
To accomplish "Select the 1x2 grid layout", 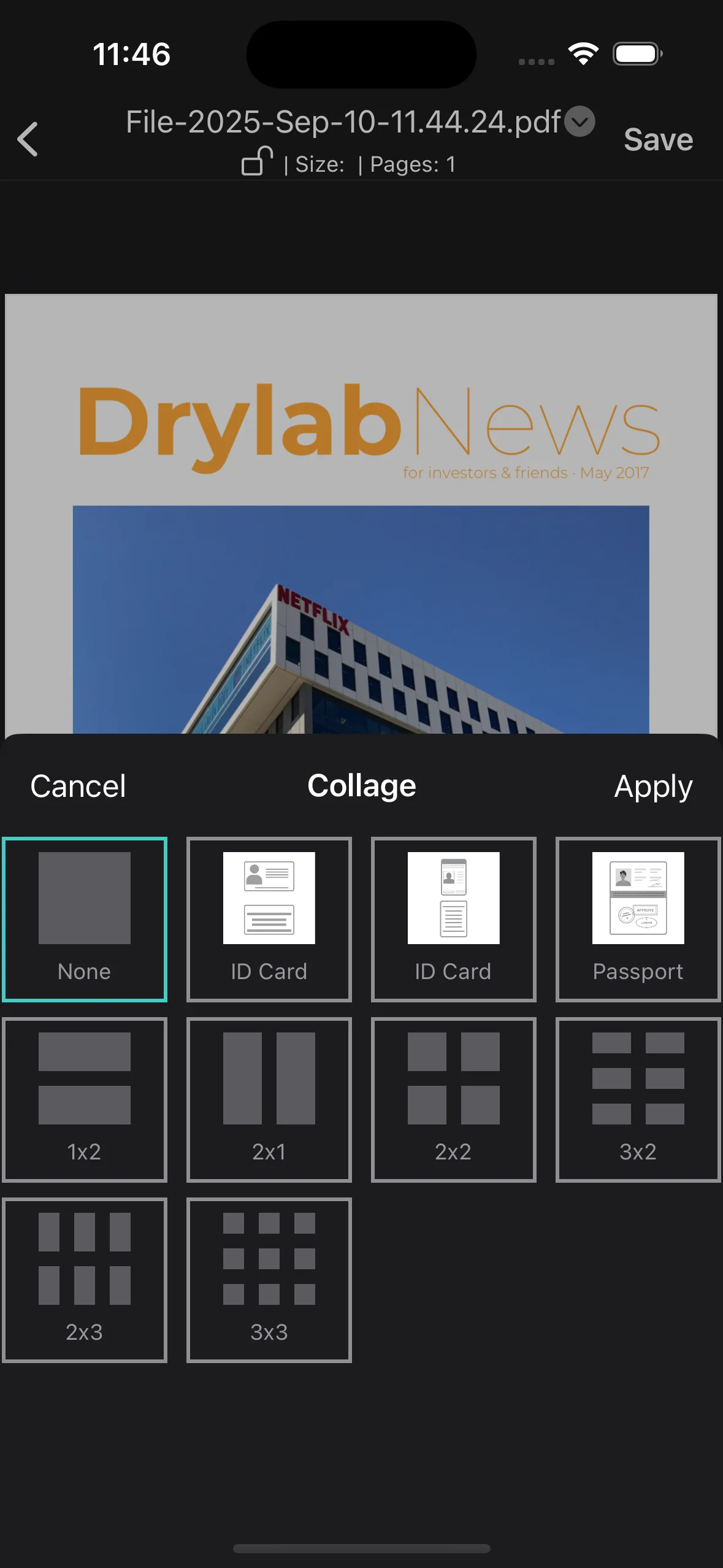I will tap(85, 1100).
